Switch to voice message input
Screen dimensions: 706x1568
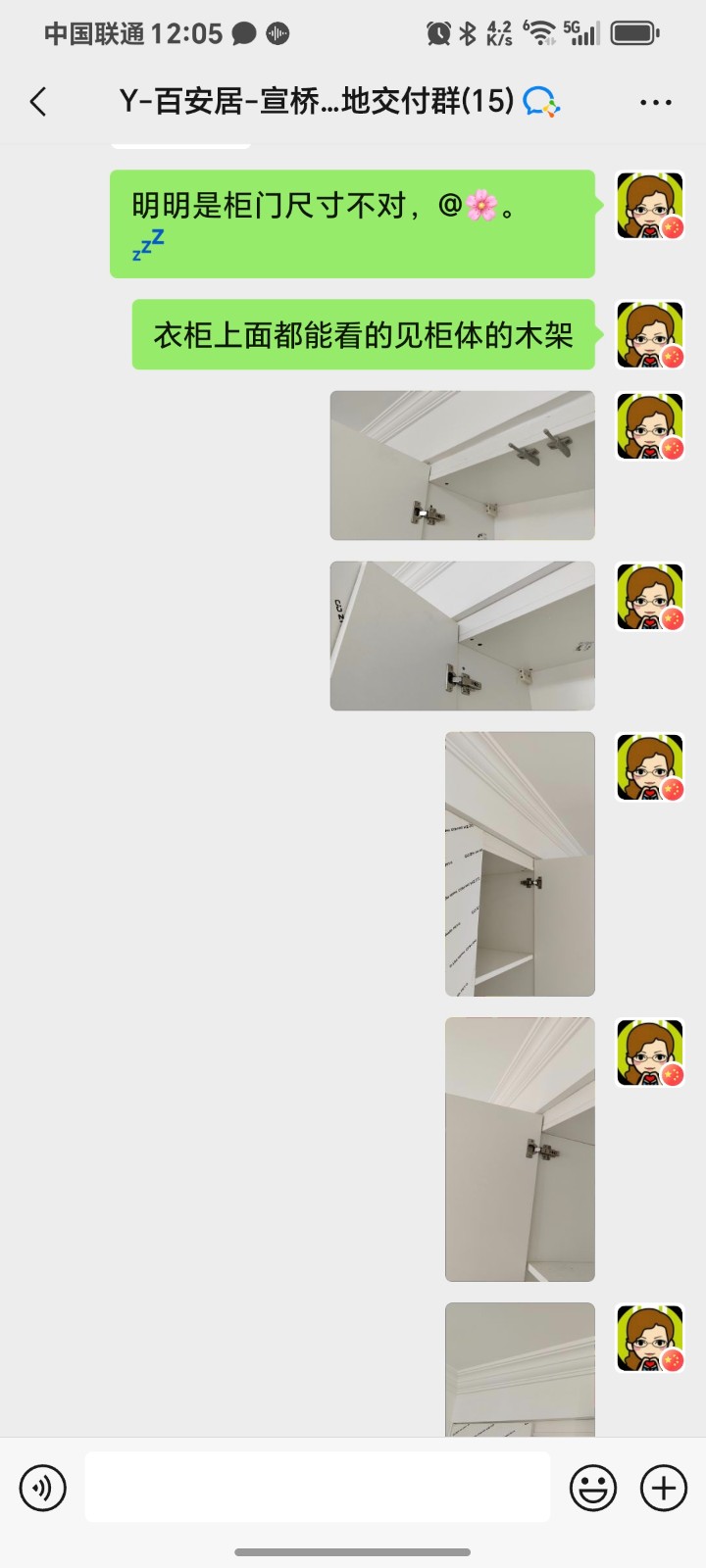tap(43, 1488)
